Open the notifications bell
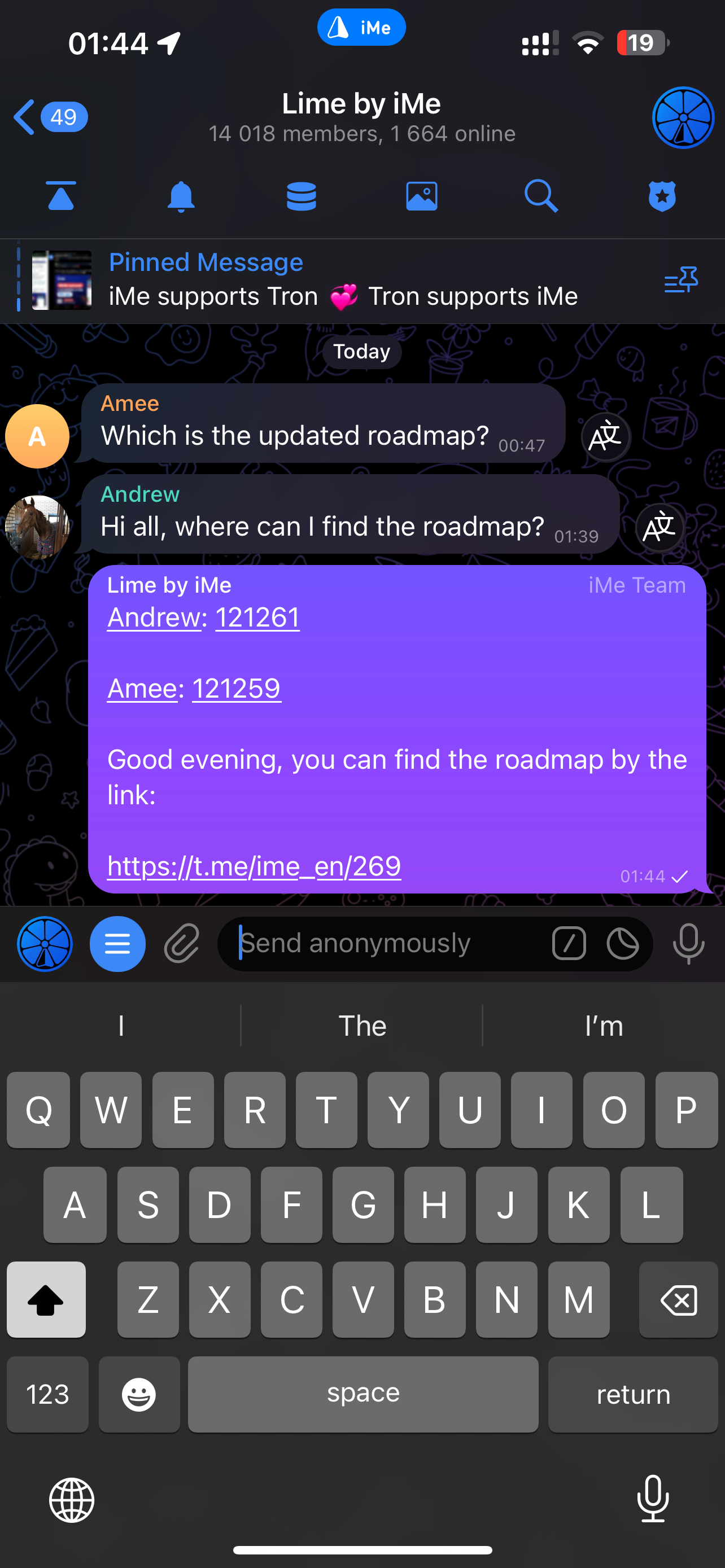Viewport: 725px width, 1568px height. (x=181, y=196)
